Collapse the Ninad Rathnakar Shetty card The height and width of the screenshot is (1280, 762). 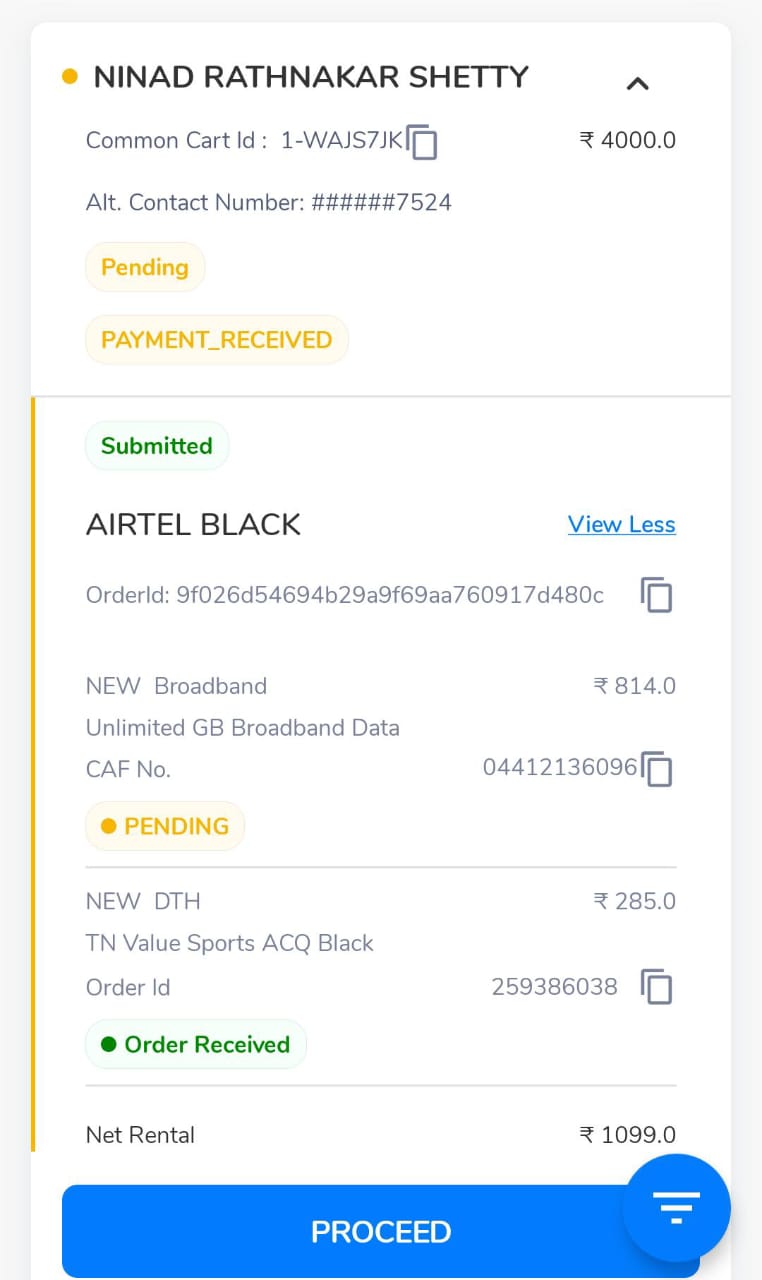coord(637,84)
